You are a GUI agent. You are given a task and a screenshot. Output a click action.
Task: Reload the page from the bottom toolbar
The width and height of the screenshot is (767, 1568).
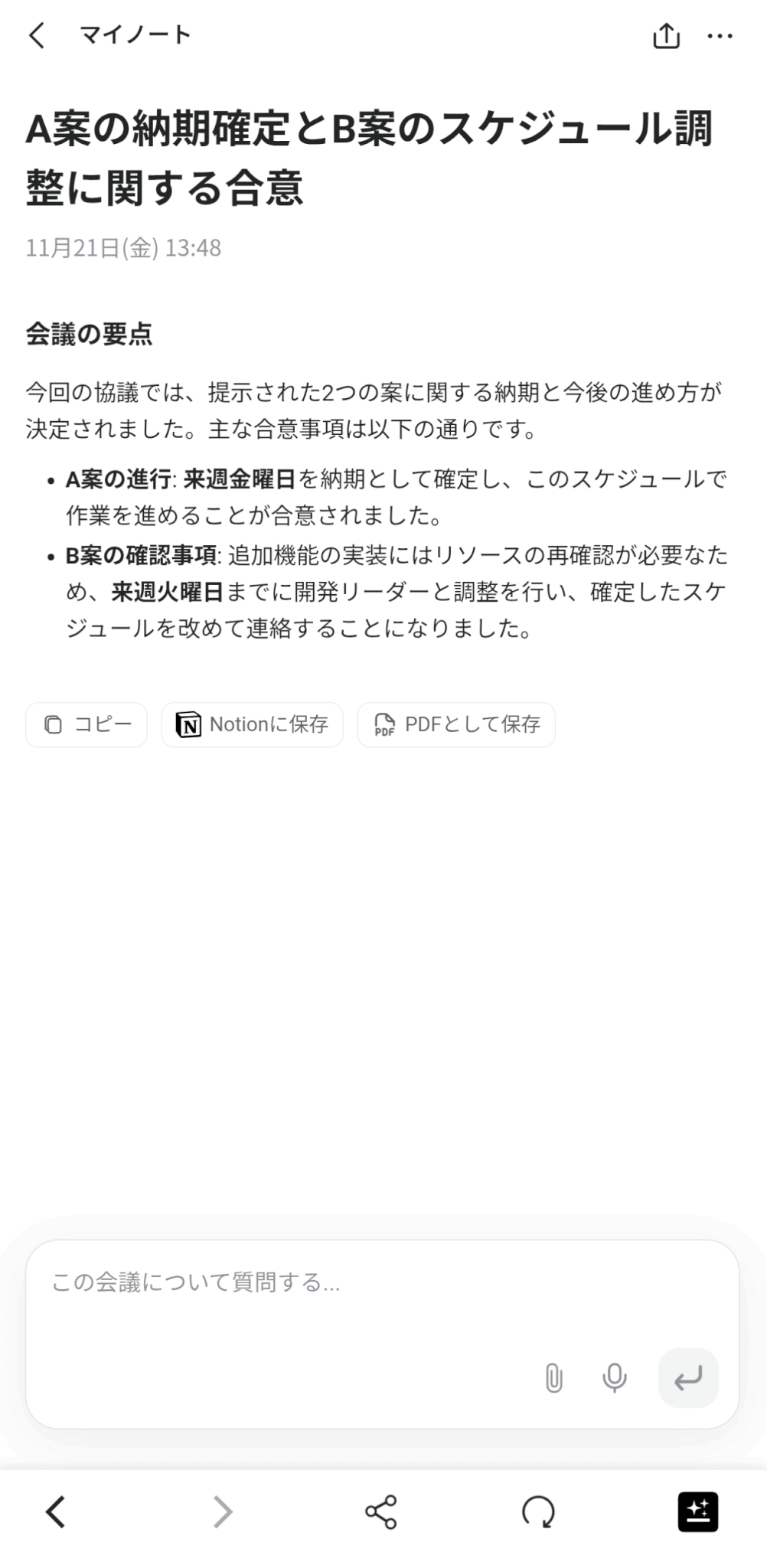point(538,1512)
